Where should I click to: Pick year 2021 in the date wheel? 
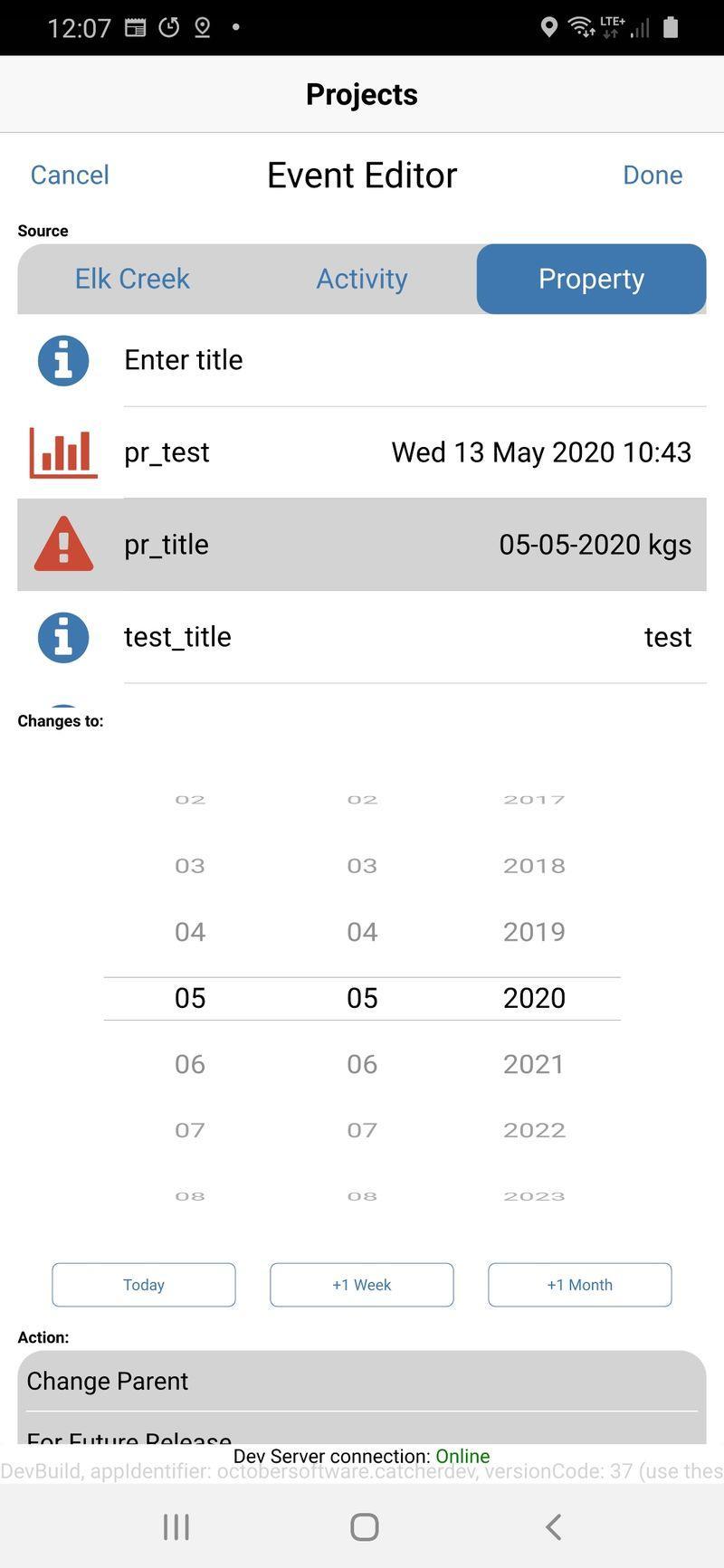click(x=534, y=1064)
